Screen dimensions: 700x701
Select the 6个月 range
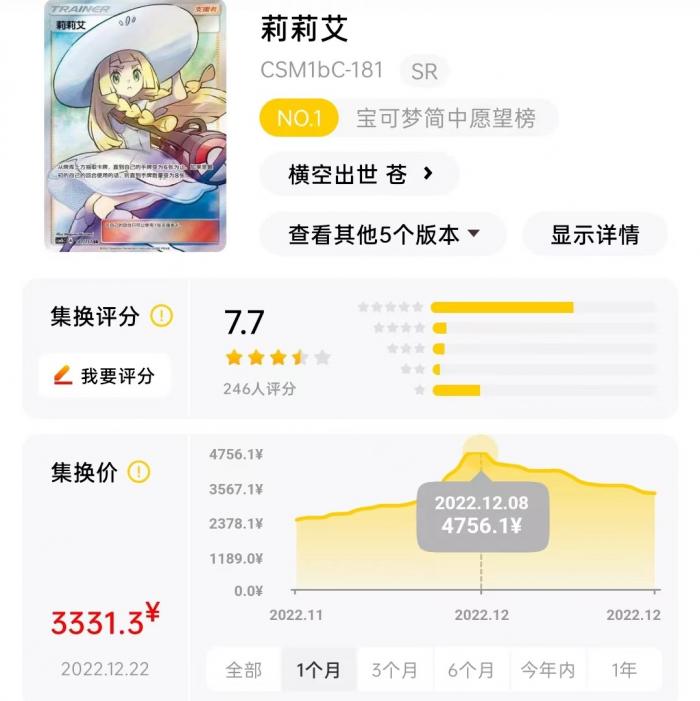coord(470,670)
